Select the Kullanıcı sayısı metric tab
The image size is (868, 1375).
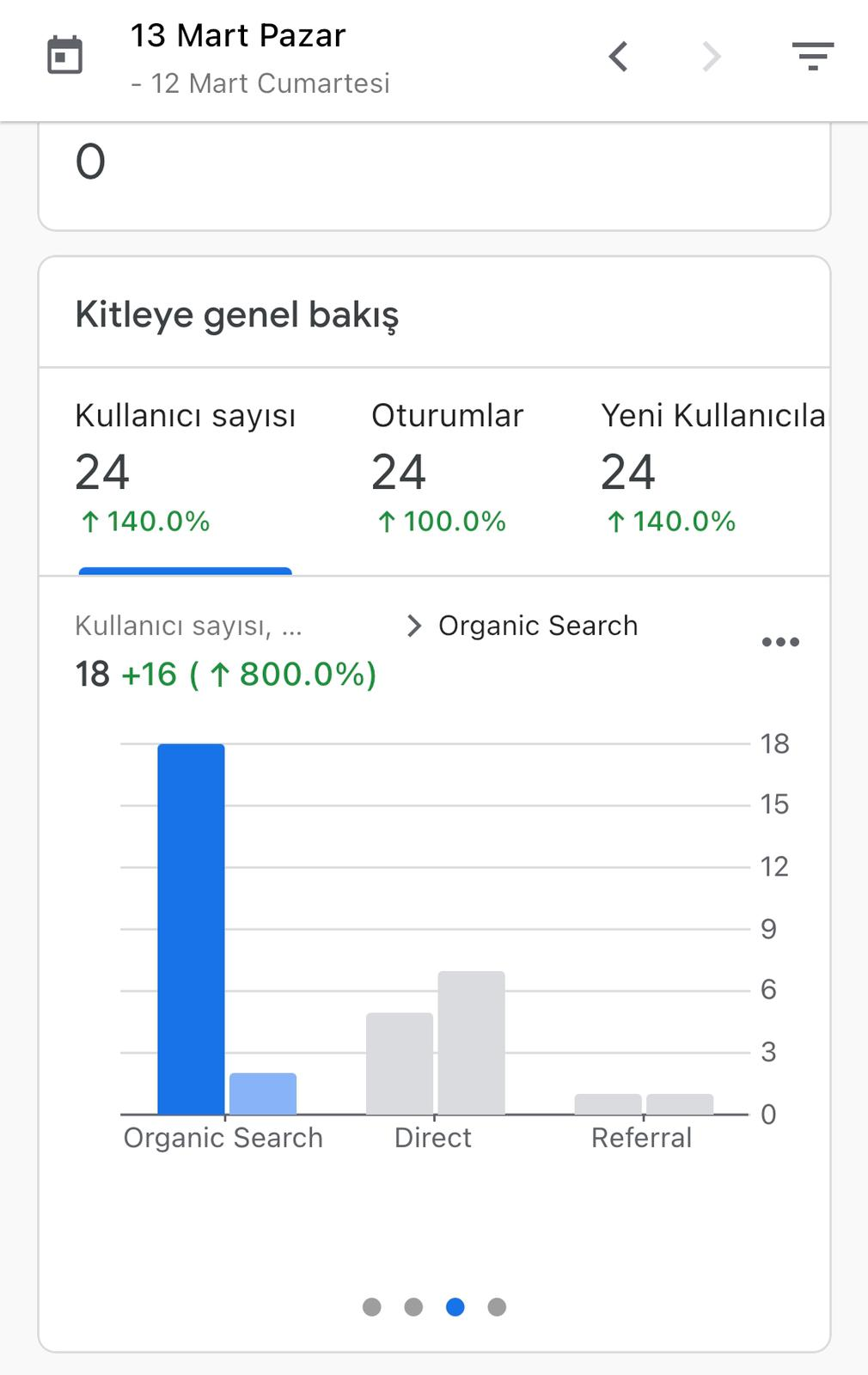tap(186, 468)
